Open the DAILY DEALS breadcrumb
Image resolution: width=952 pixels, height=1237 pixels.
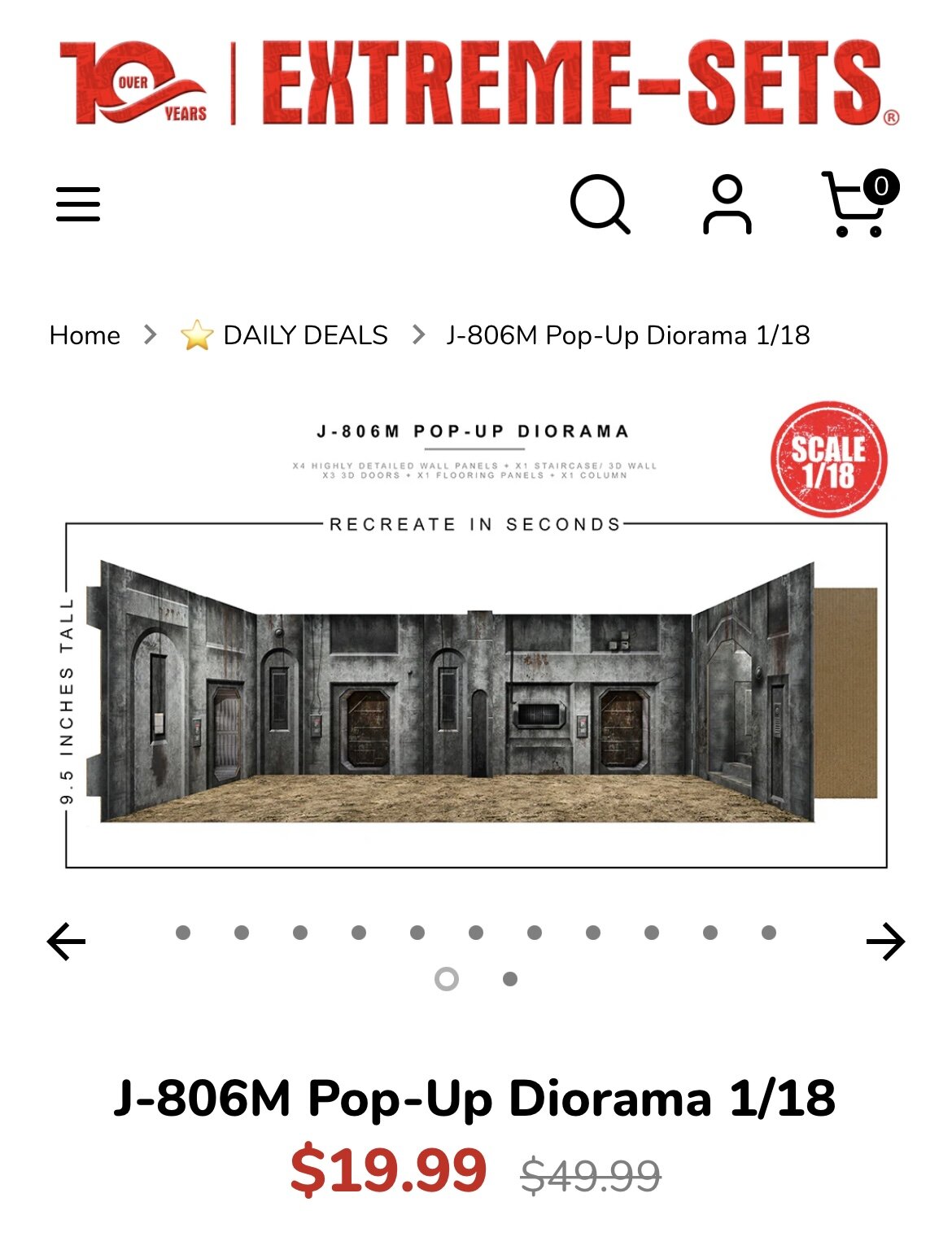pos(304,335)
